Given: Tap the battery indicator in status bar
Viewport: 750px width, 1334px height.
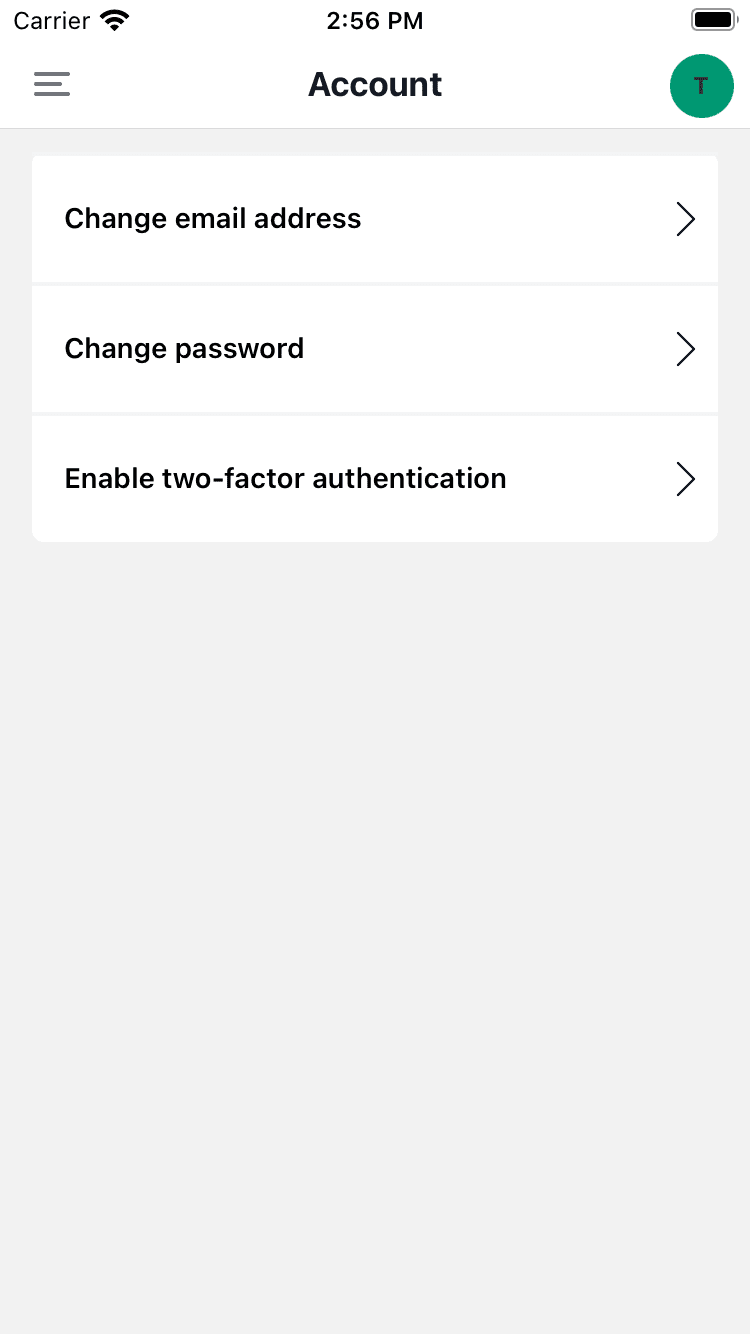Looking at the screenshot, I should pos(712,18).
